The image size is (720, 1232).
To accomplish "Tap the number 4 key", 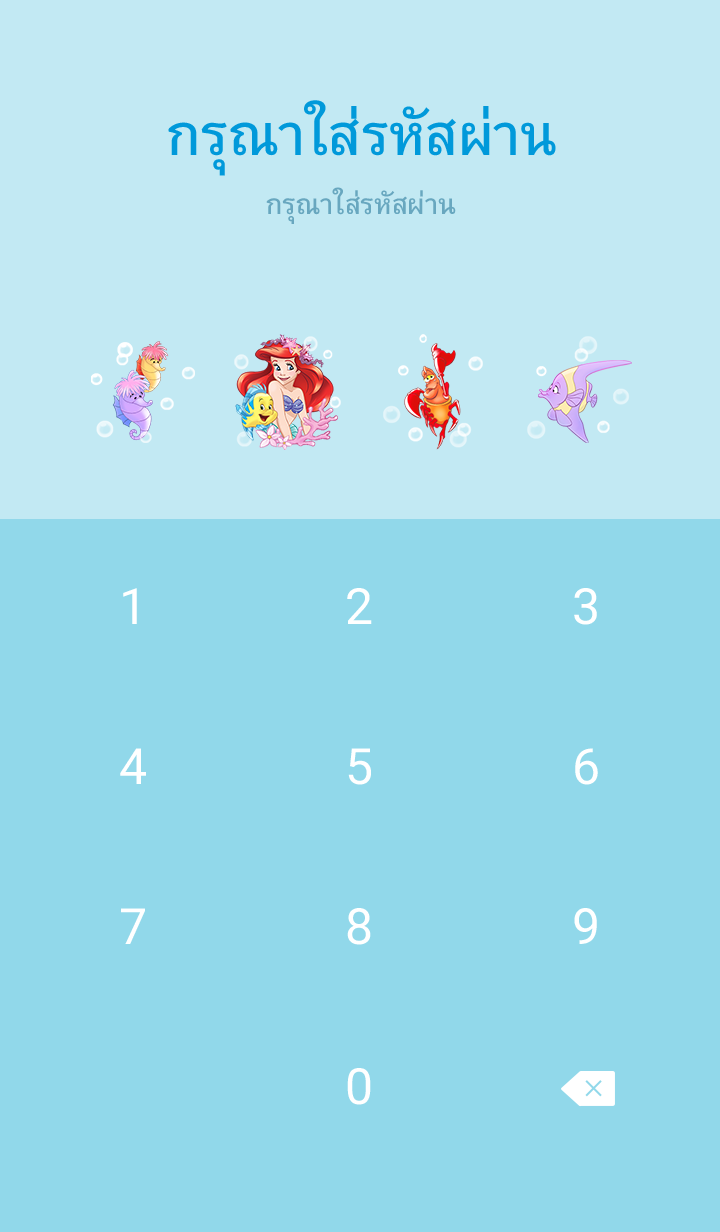I will click(132, 767).
